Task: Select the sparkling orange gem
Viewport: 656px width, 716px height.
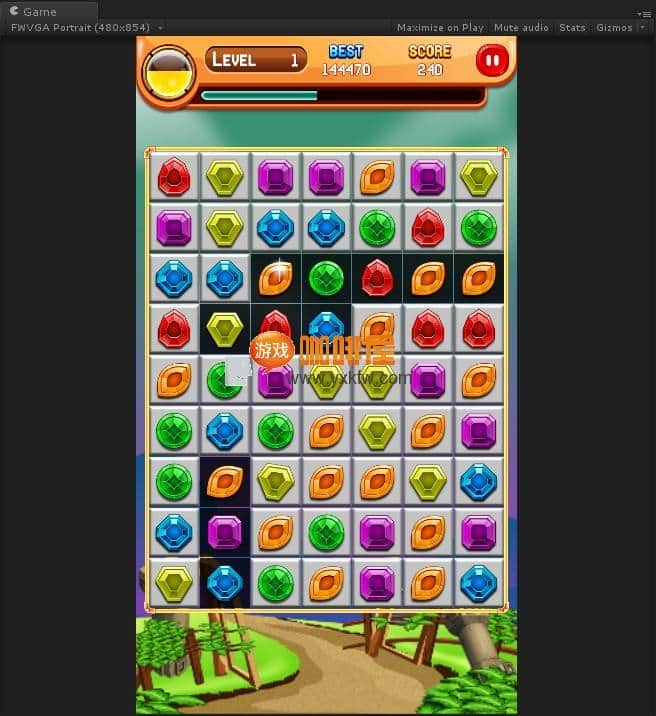Action: 275,278
